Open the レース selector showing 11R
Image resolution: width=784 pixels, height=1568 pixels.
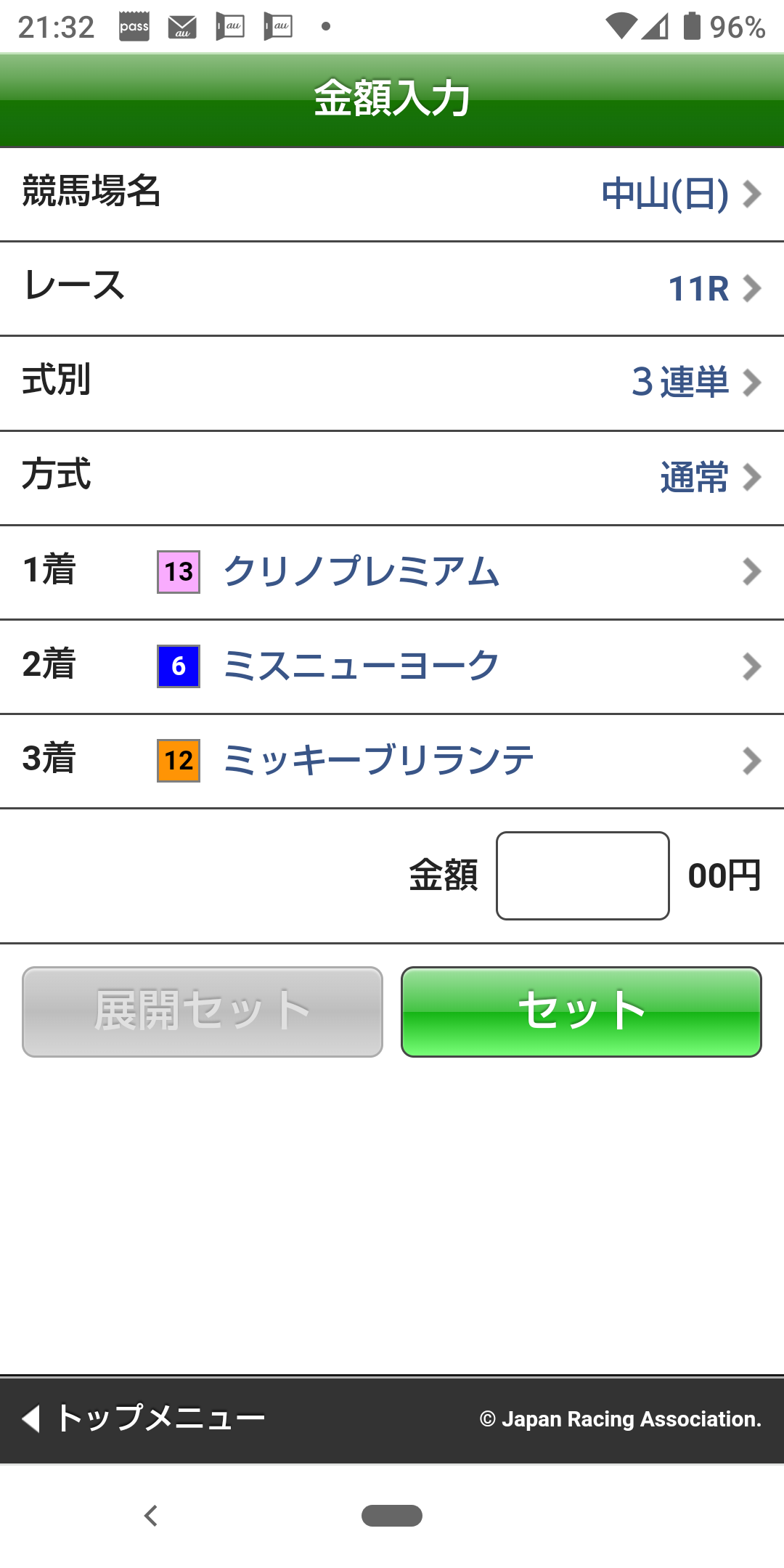pos(392,288)
